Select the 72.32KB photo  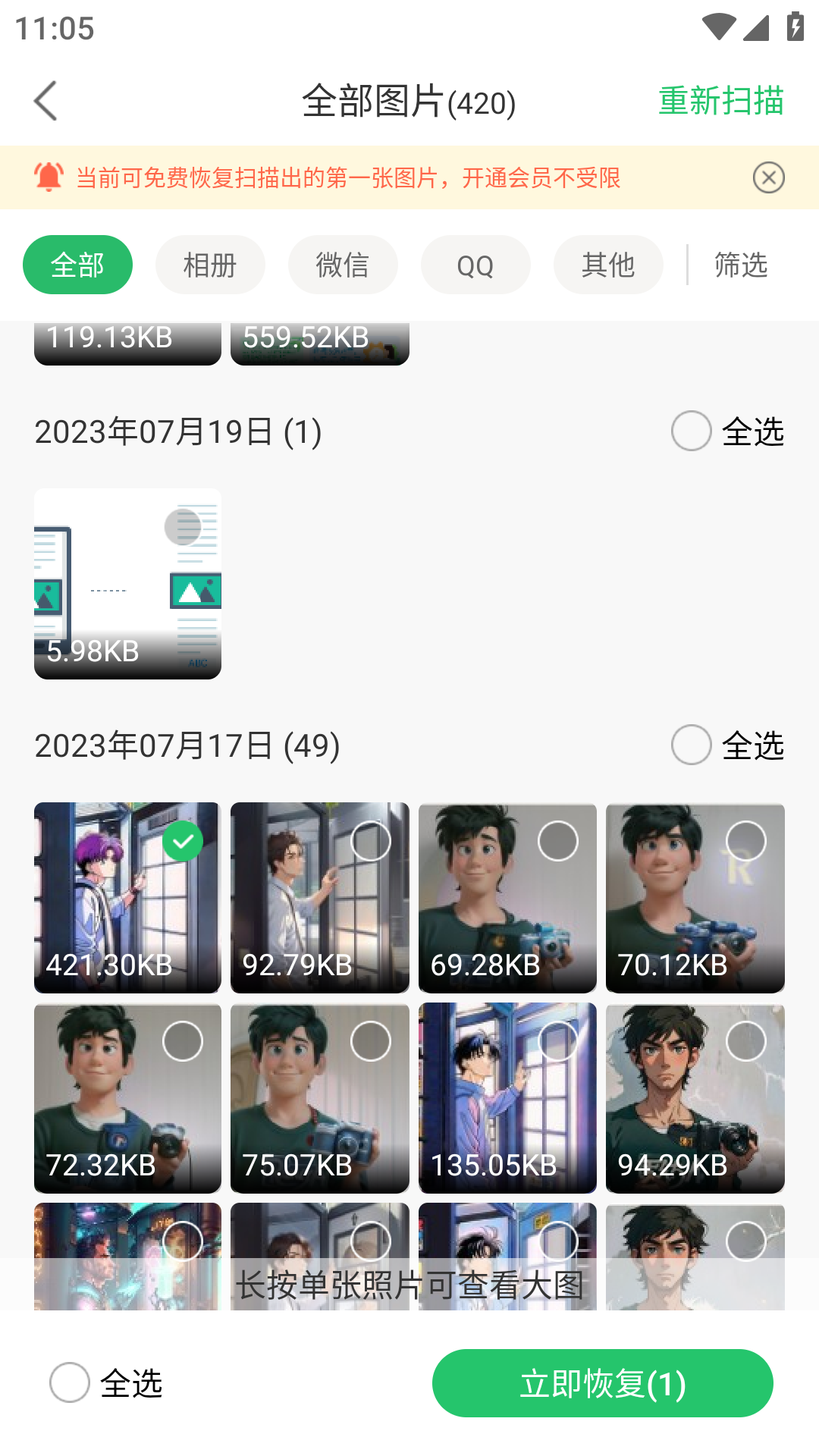[x=183, y=1041]
